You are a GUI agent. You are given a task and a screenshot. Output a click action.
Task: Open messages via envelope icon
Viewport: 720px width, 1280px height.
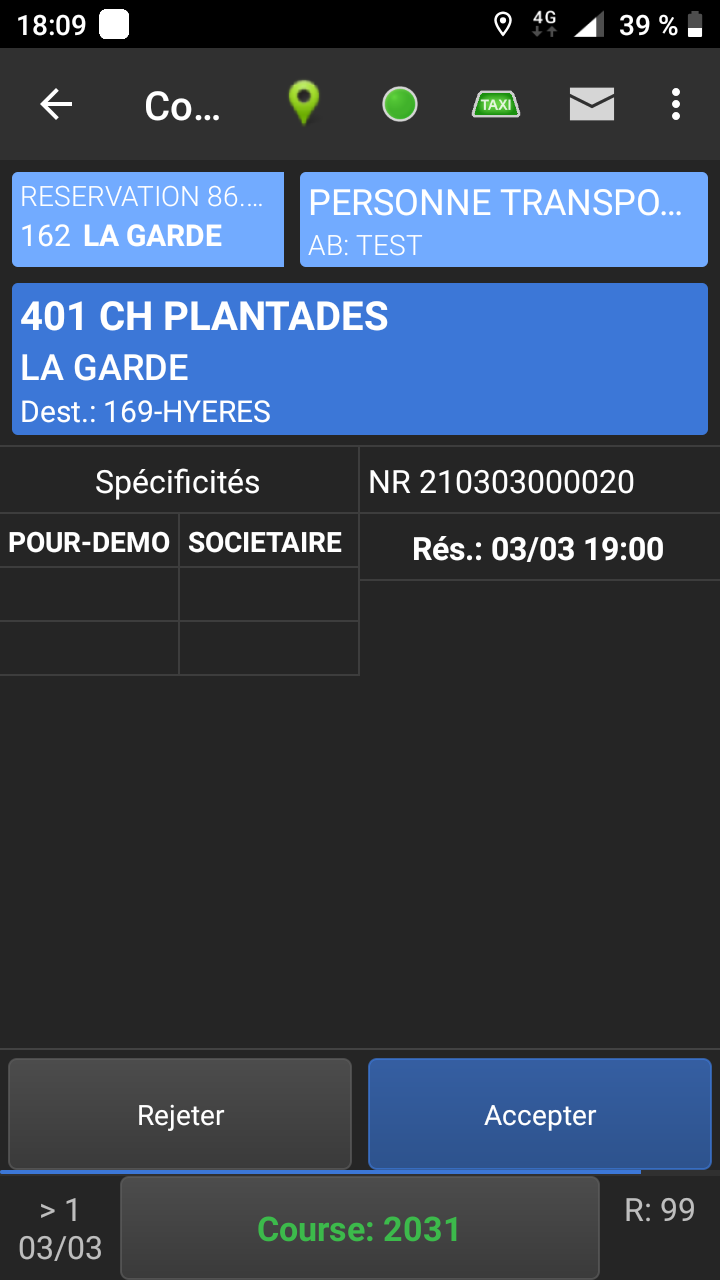coord(592,104)
